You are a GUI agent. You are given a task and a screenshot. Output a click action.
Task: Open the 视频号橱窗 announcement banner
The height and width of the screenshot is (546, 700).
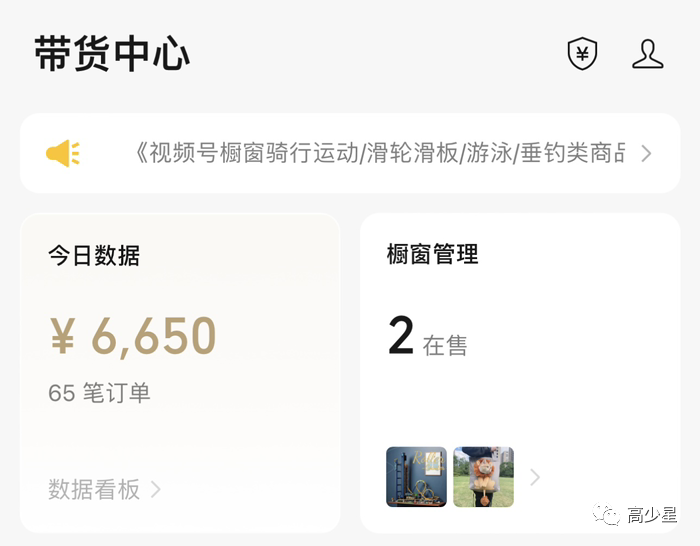pos(350,153)
